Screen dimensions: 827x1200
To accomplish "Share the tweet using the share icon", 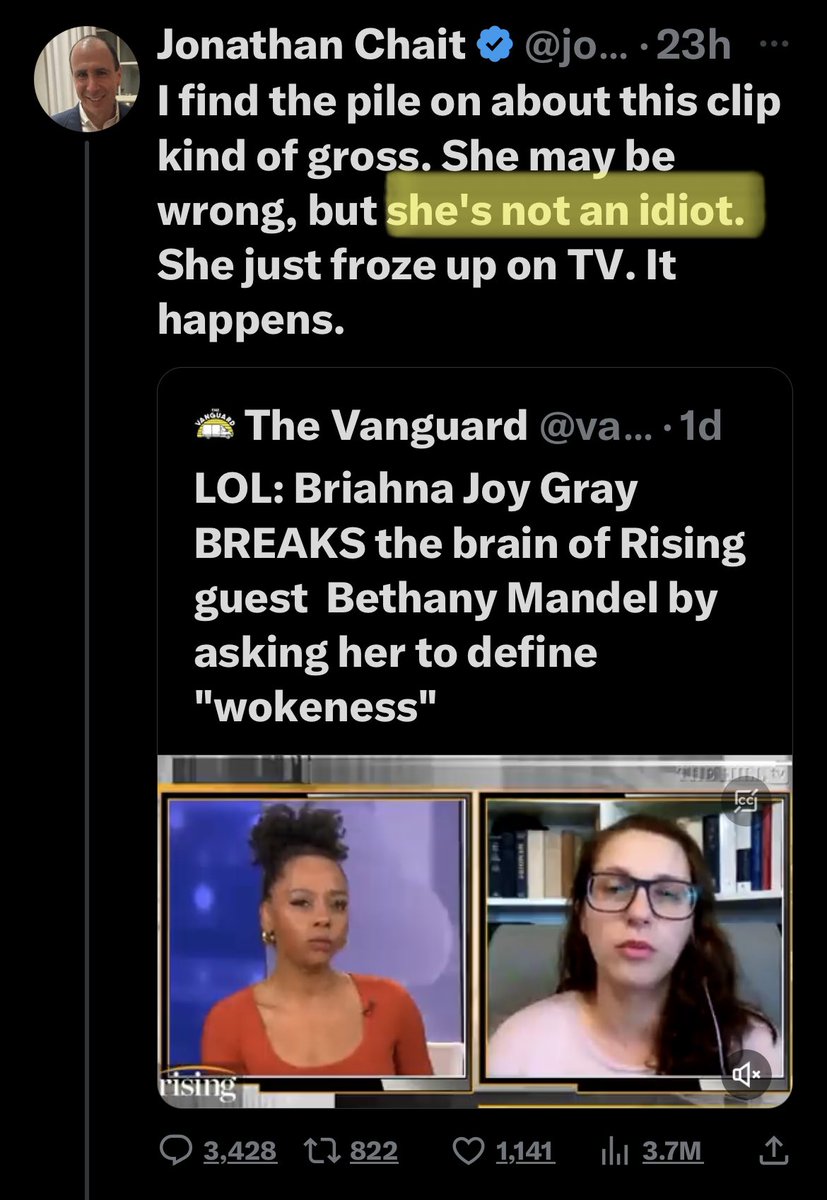I will [773, 1151].
